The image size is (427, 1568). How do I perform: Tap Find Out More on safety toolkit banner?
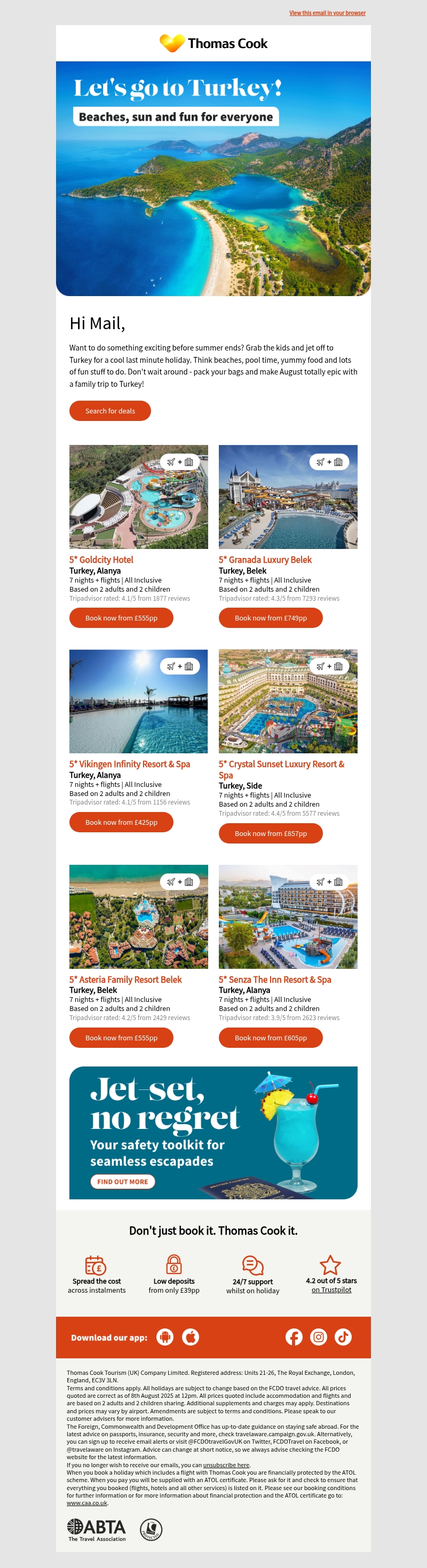tap(122, 1182)
